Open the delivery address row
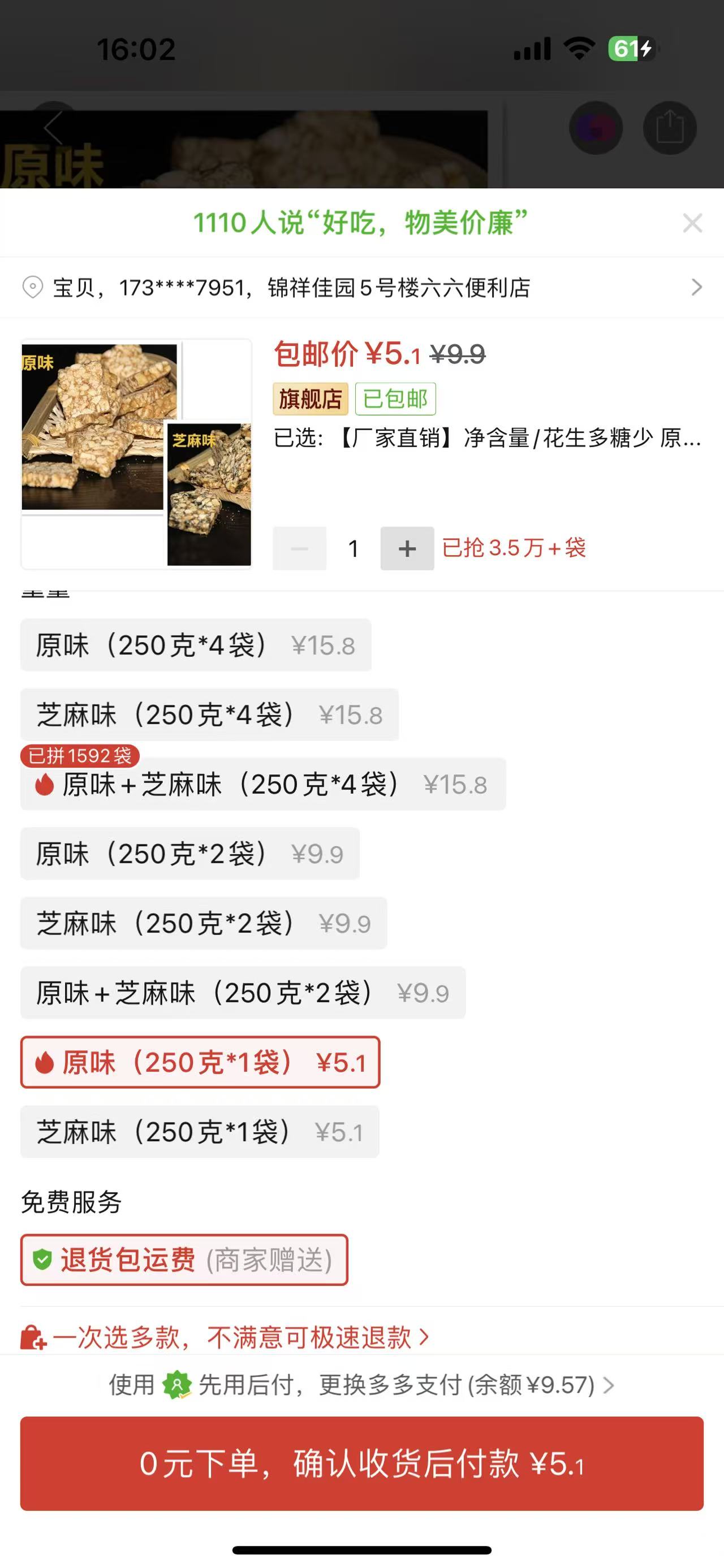Screen dimensions: 724x1568 361,287
